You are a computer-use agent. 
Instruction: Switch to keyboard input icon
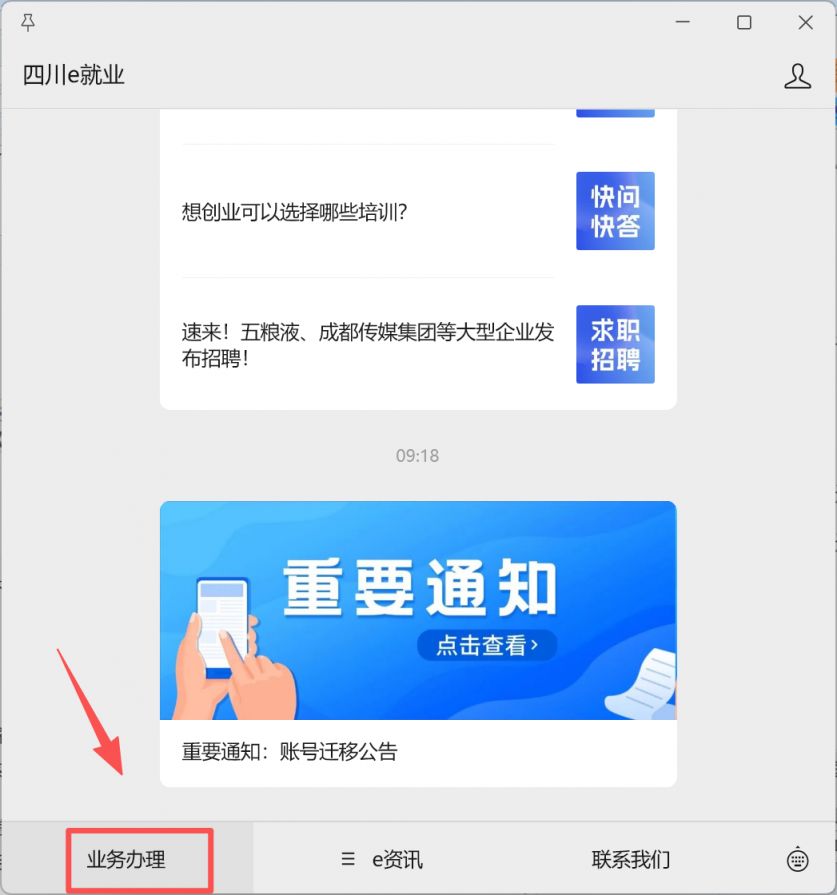(797, 859)
